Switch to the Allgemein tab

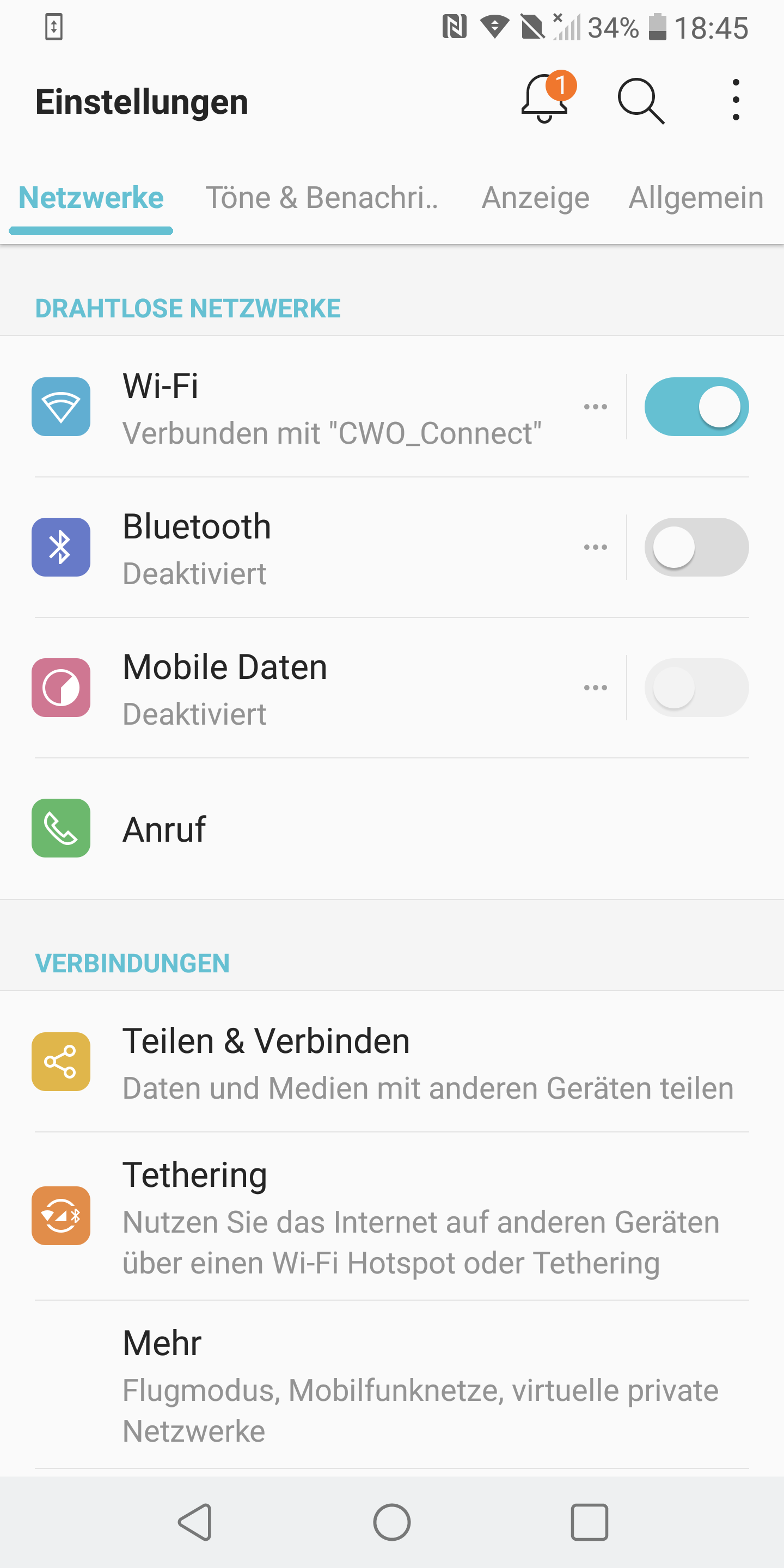click(695, 198)
